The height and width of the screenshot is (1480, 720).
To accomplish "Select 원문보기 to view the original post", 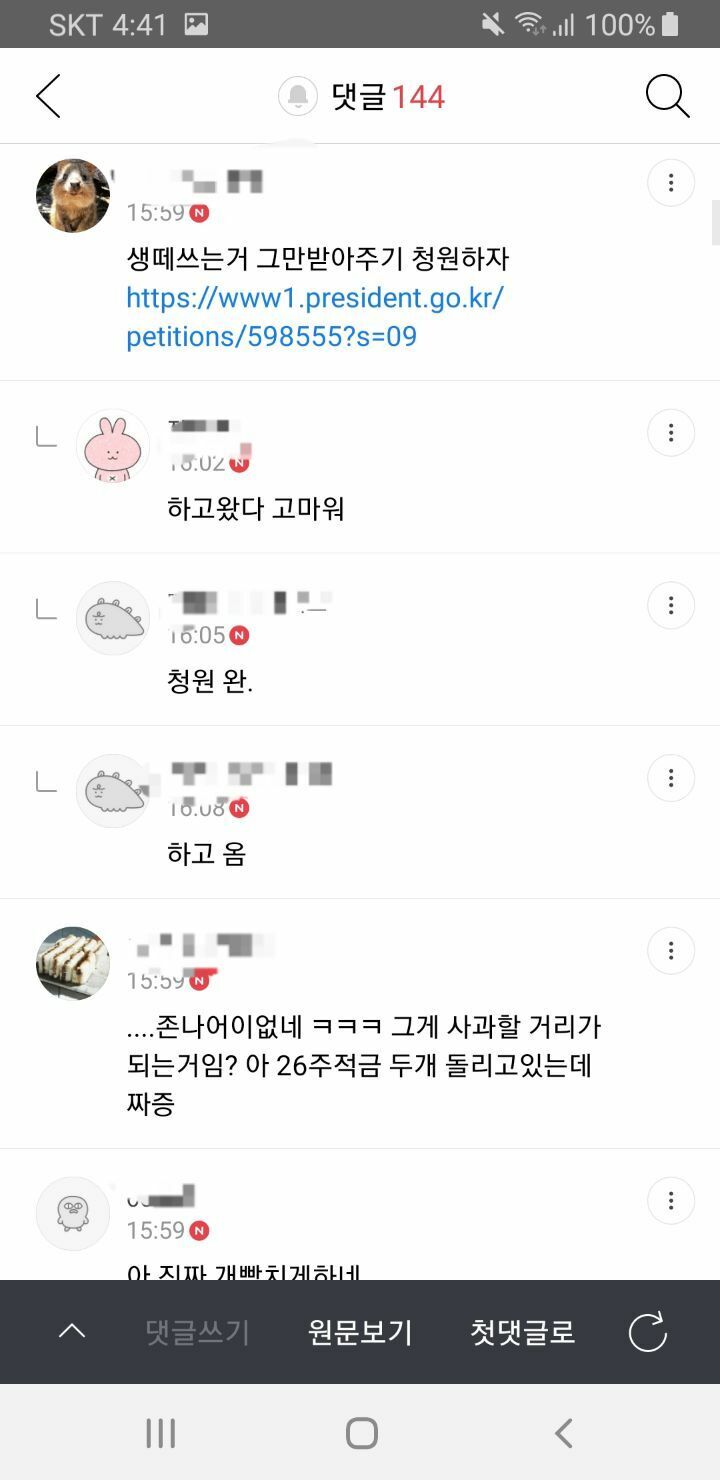I will pyautogui.click(x=360, y=1332).
